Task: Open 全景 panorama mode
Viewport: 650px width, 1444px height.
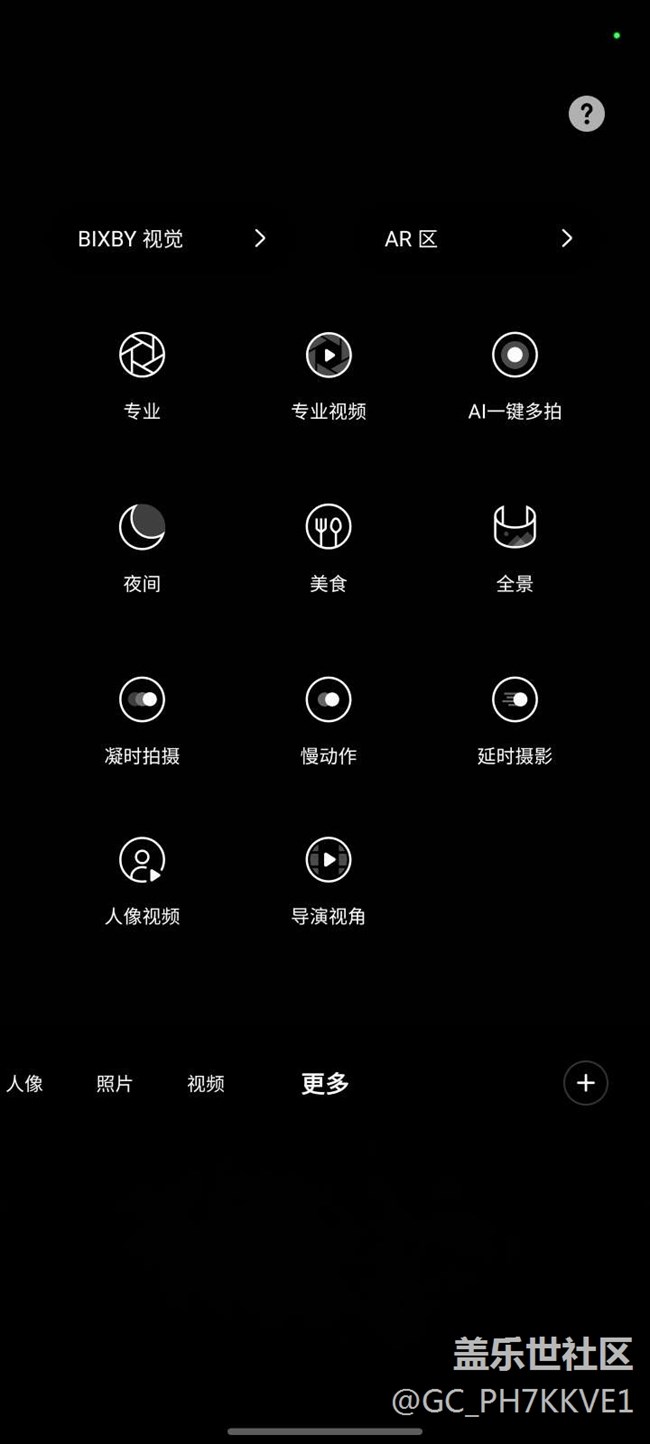Action: (x=515, y=548)
